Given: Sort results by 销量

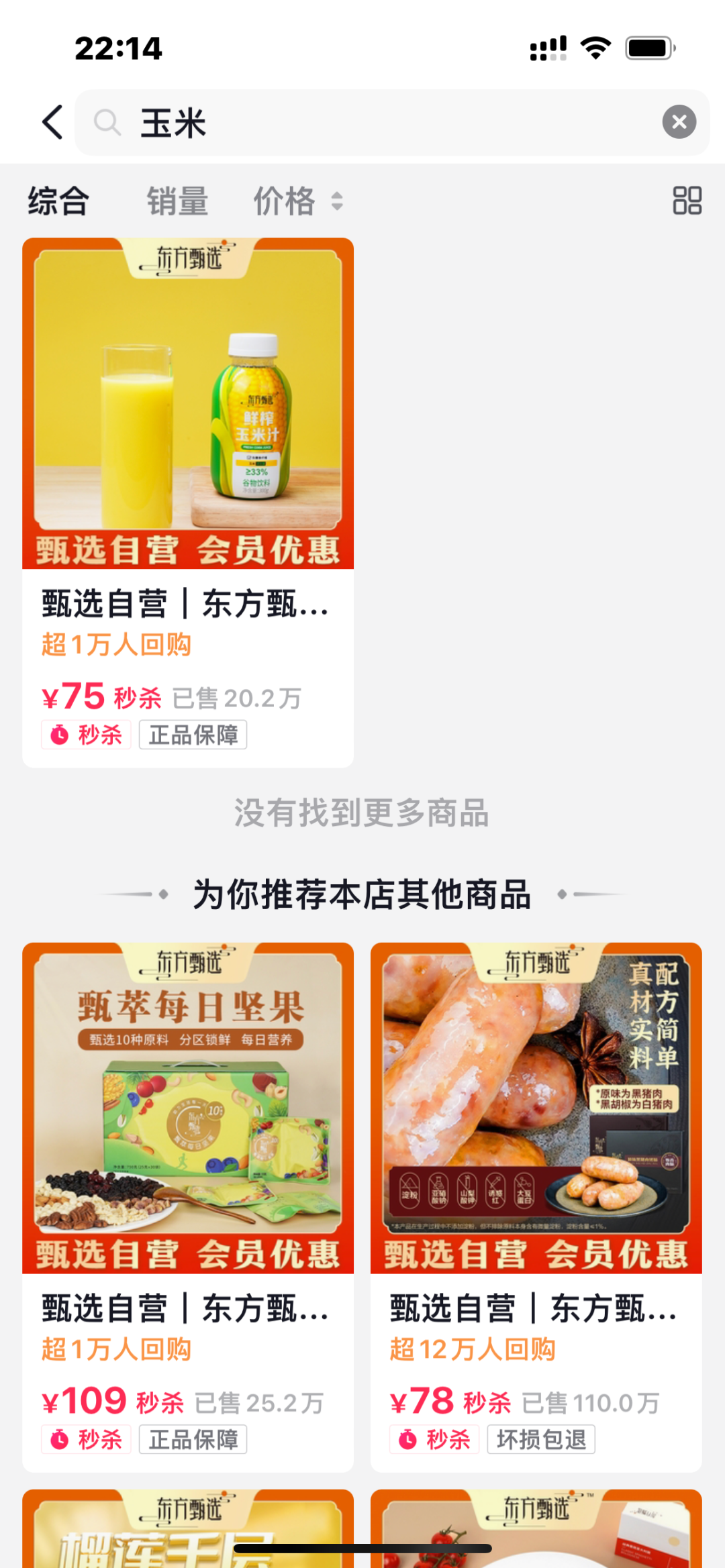Looking at the screenshot, I should click(177, 201).
